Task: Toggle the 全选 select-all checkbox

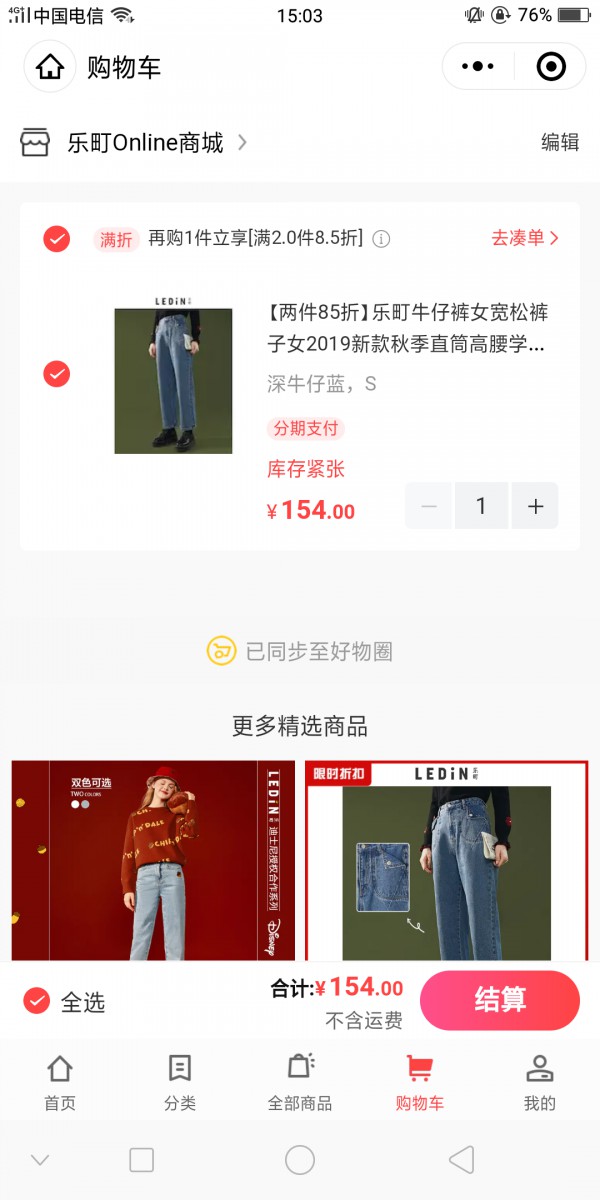Action: 37,1001
